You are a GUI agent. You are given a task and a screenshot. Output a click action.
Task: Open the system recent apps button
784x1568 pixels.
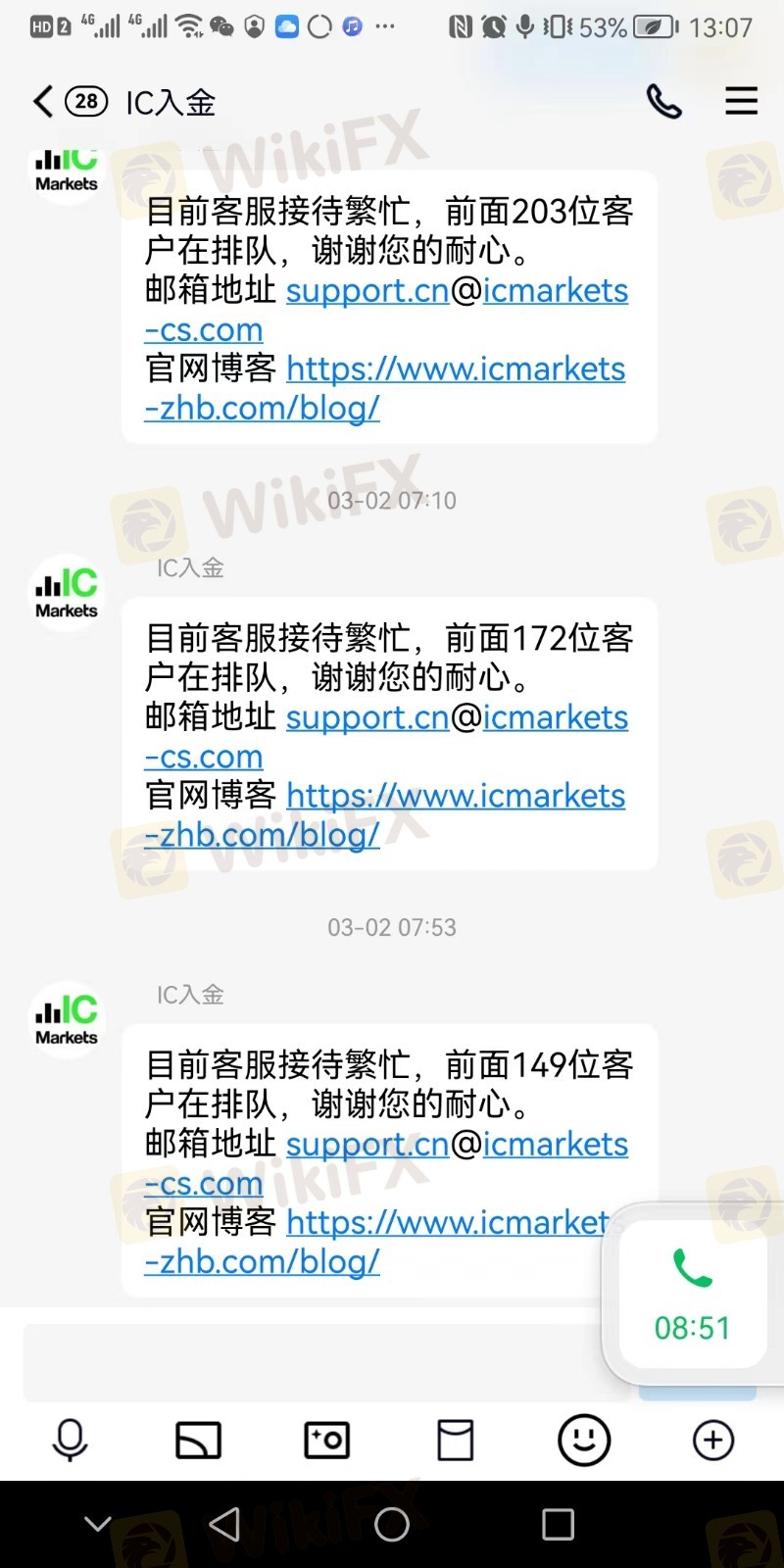[558, 1524]
